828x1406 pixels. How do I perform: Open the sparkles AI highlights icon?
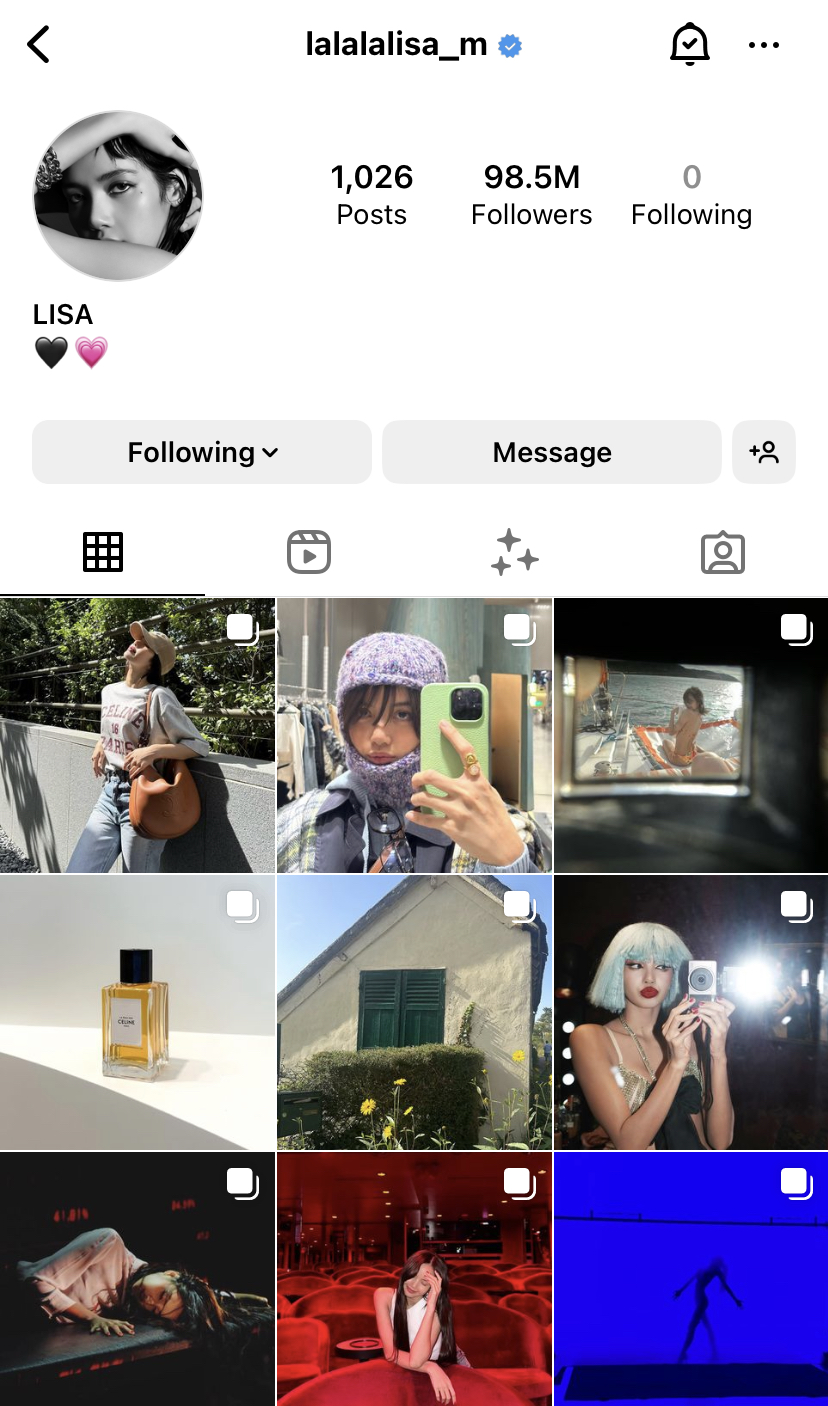tap(514, 551)
